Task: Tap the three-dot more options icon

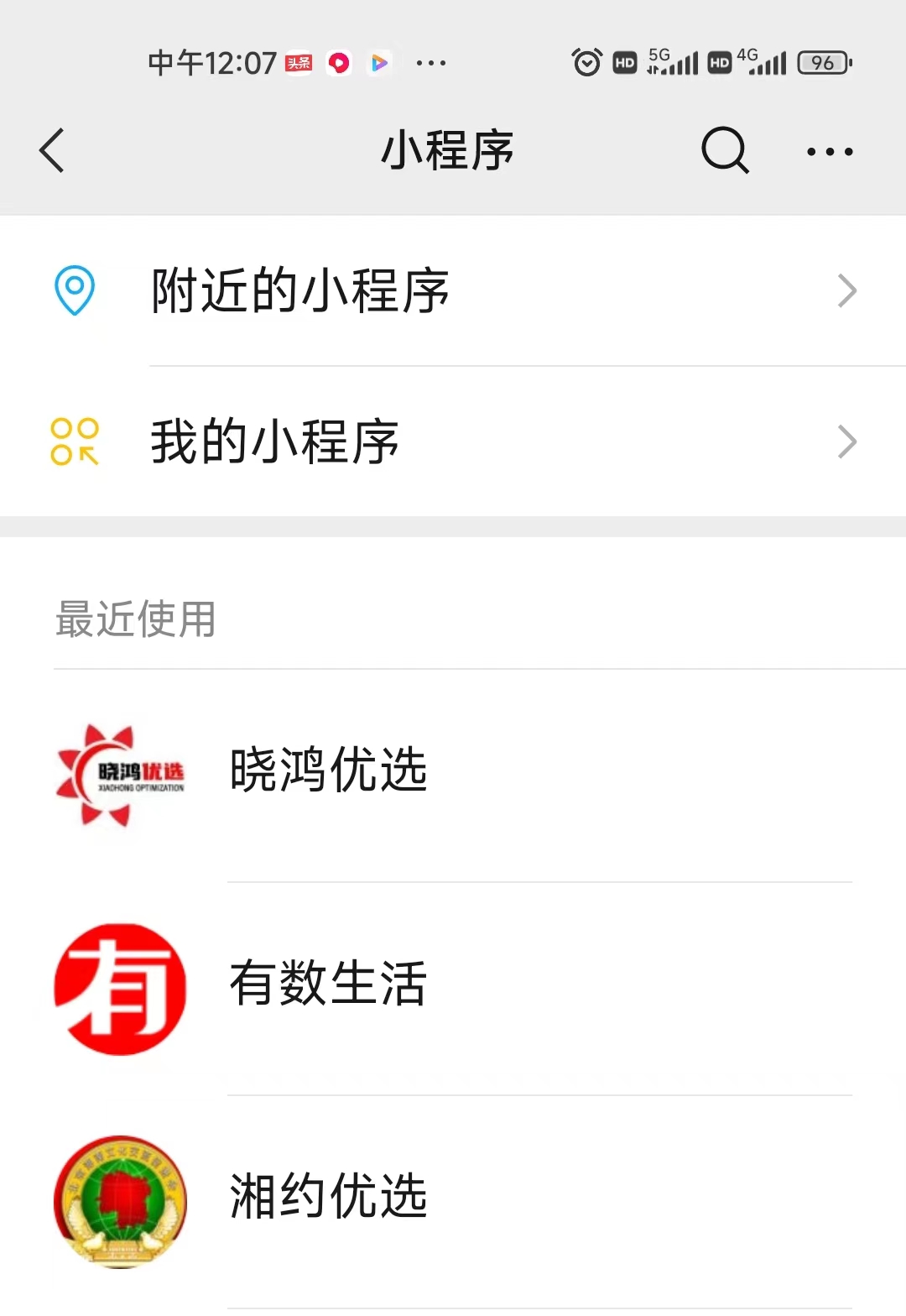Action: click(x=829, y=151)
